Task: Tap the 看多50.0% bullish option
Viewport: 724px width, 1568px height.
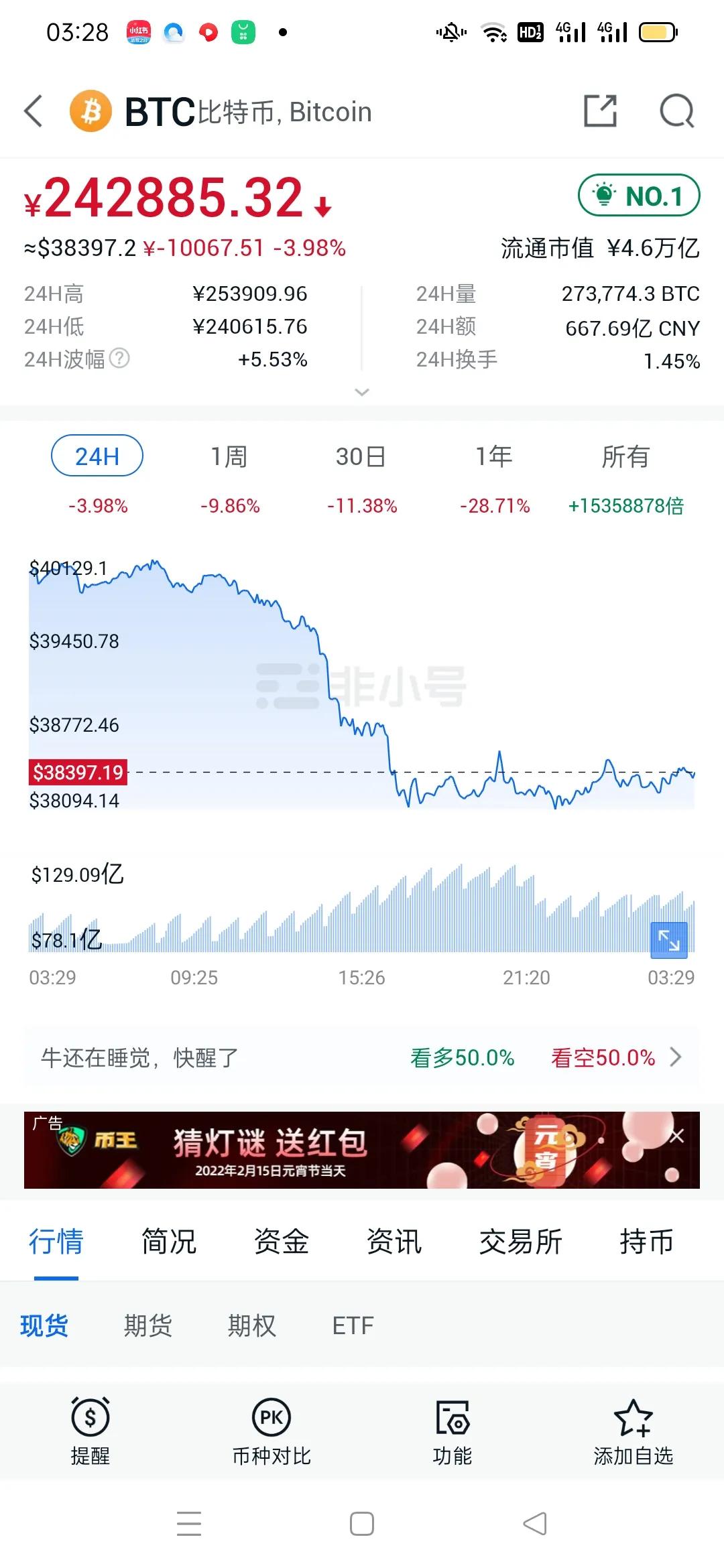Action: 461,1057
